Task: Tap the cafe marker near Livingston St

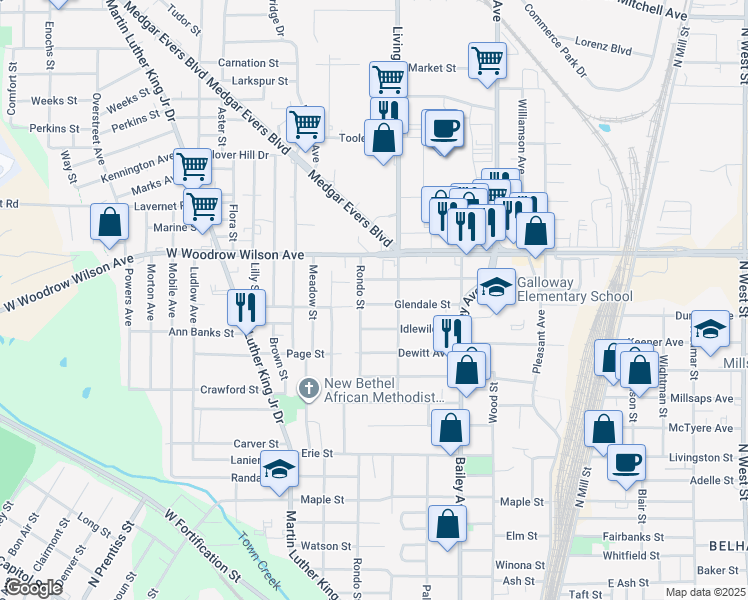Action: tap(626, 463)
